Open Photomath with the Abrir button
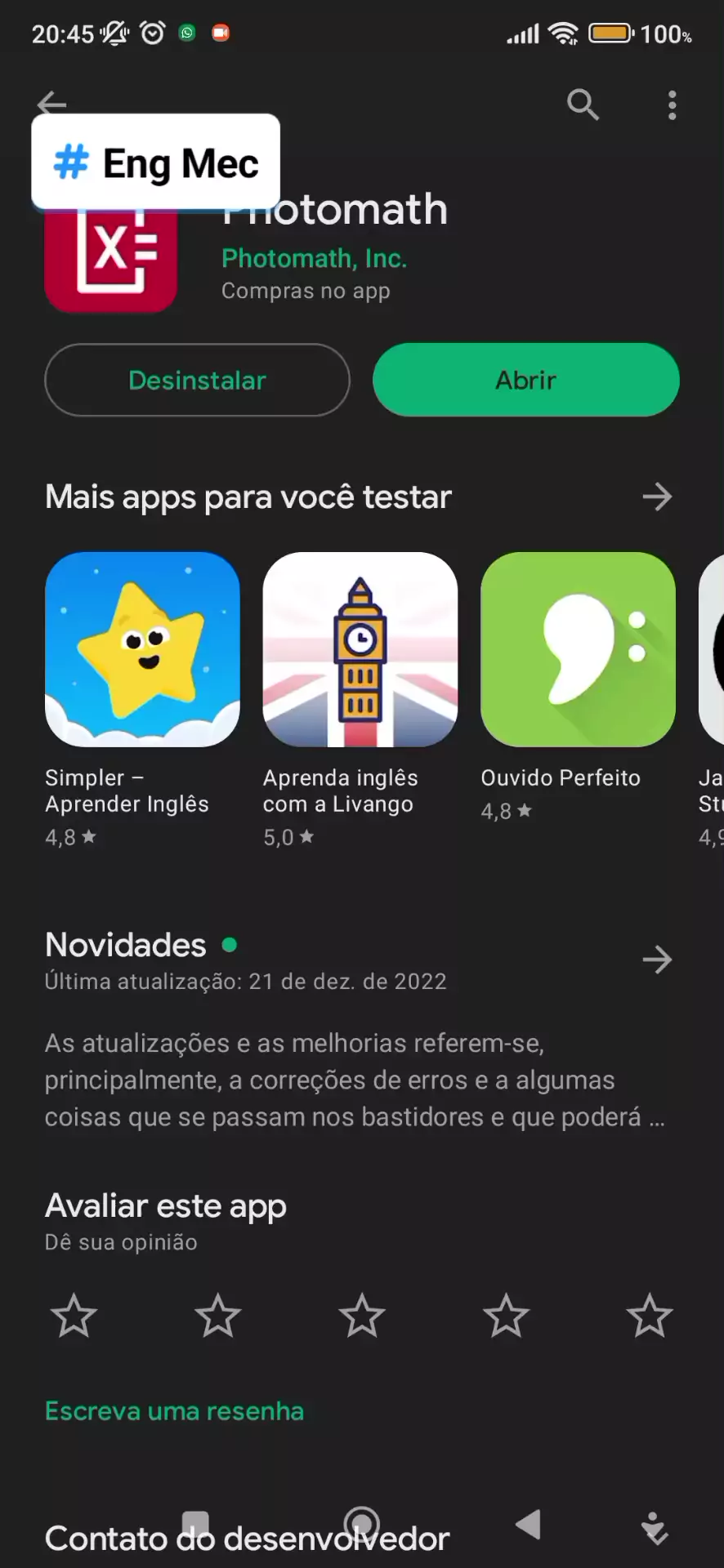The height and width of the screenshot is (1568, 724). (526, 380)
